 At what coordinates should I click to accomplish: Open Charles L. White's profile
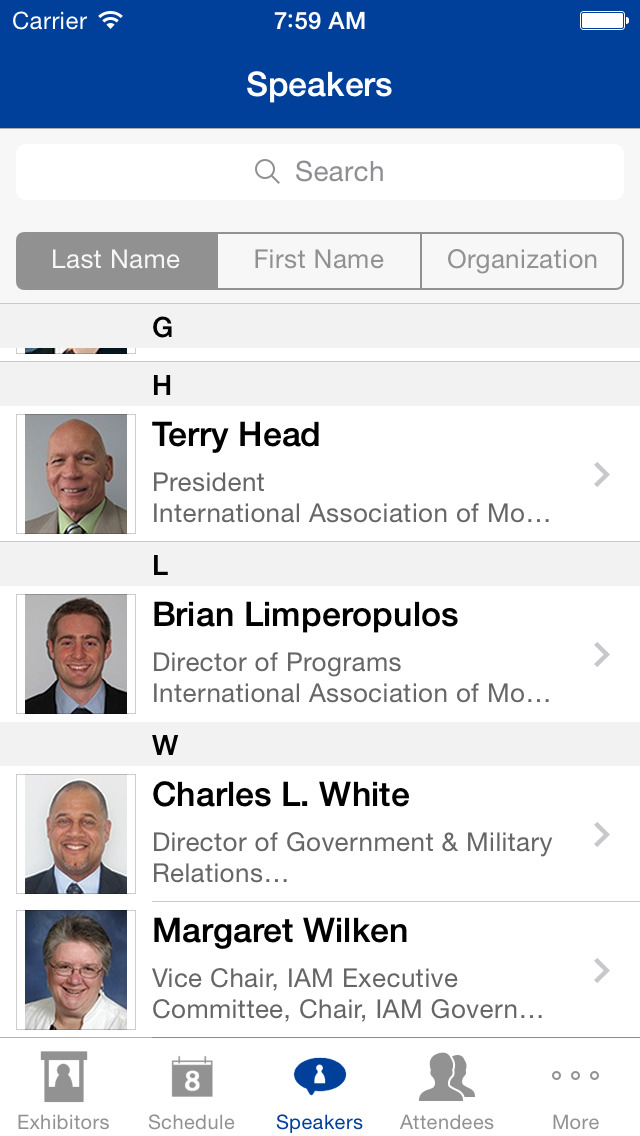[x=320, y=834]
